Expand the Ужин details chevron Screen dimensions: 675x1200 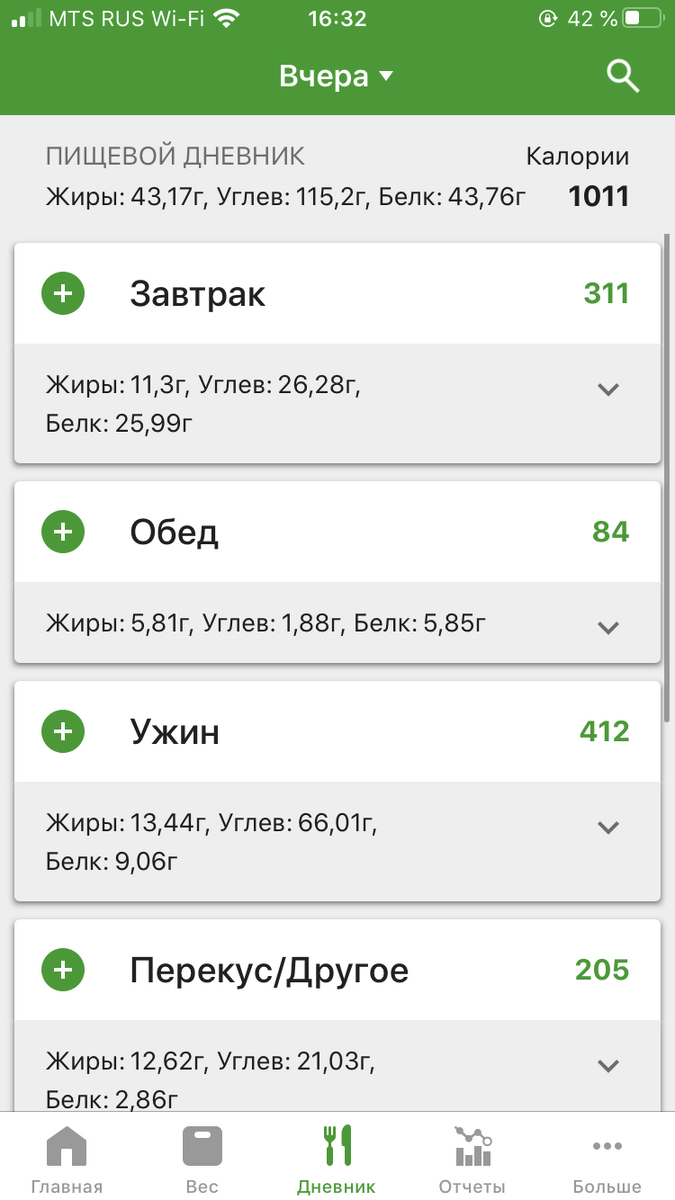[608, 827]
